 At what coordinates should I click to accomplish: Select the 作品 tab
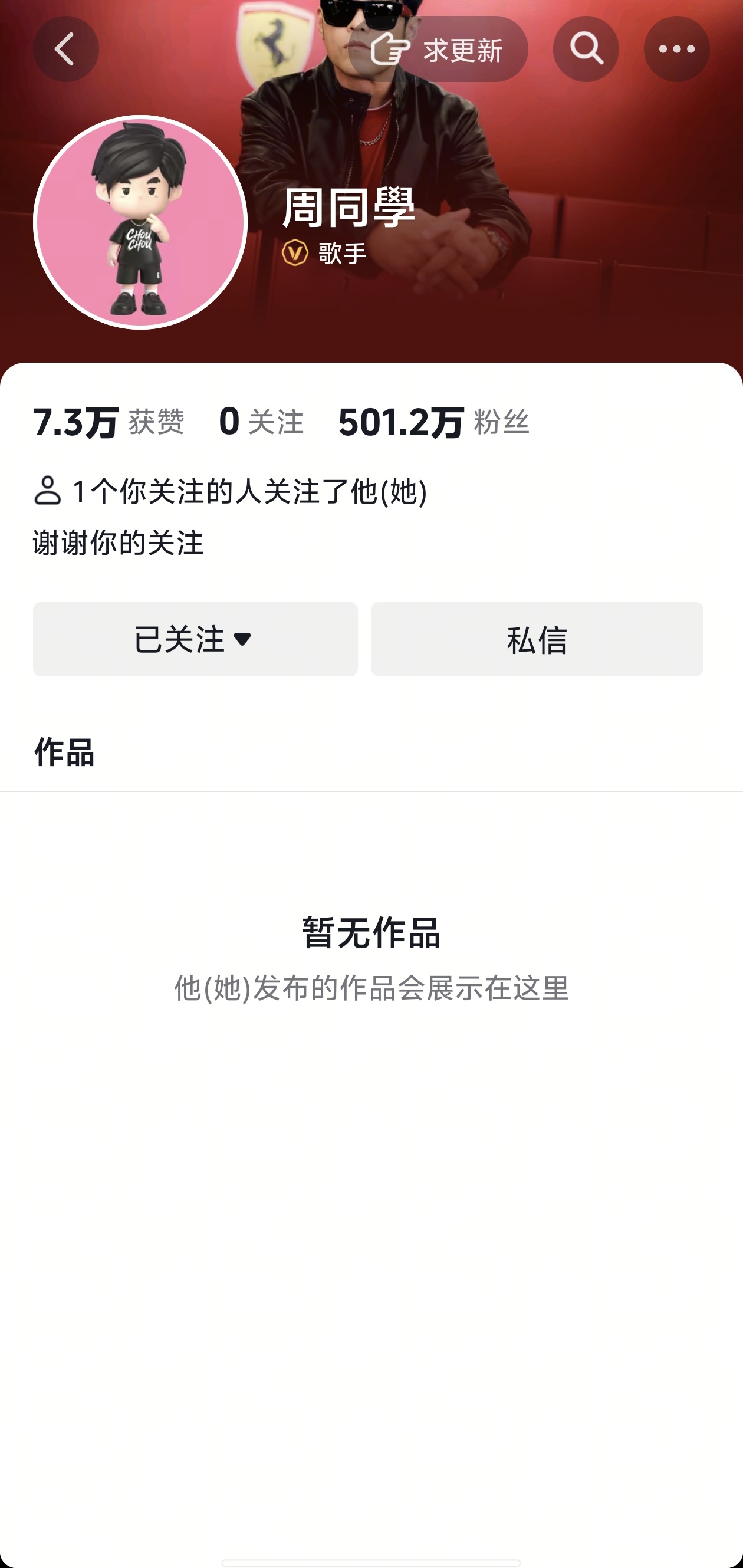click(x=64, y=752)
